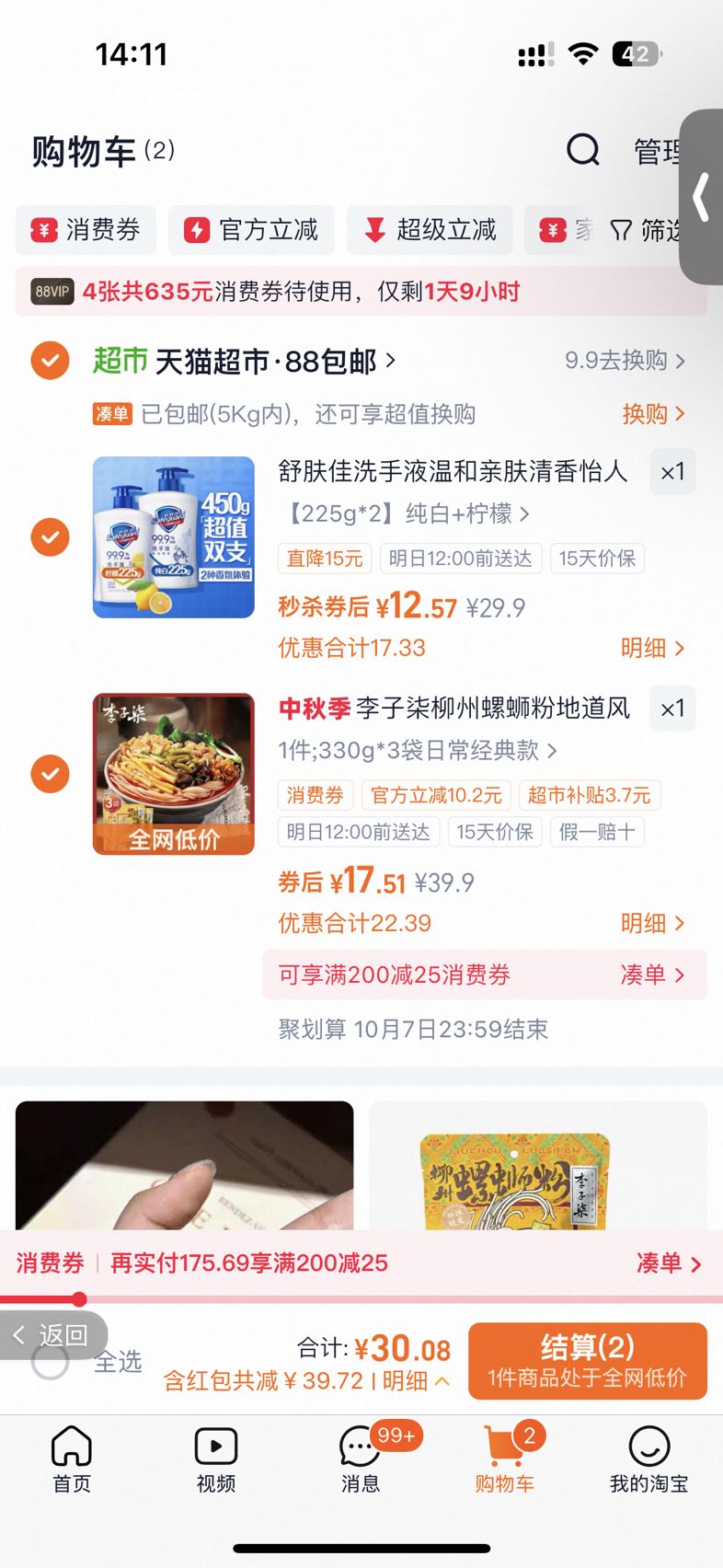Change quantity of 舒肤佳洗手液 via ×1
Screen dimensions: 723x1568
pyautogui.click(x=672, y=472)
